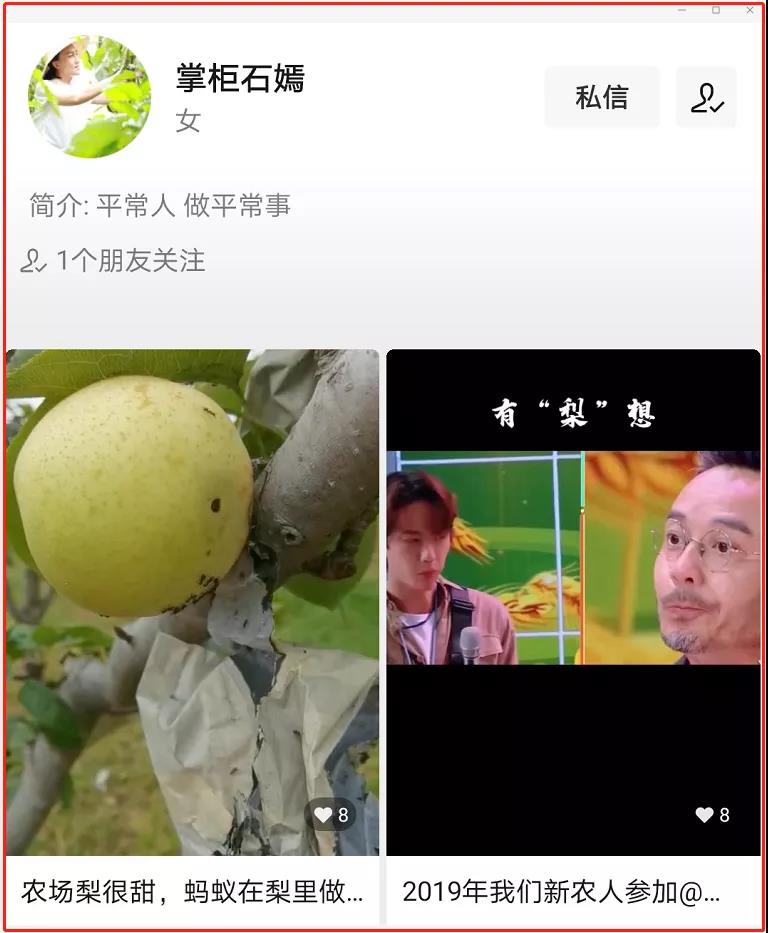Open 掌柜石嫣's profile avatar

[90, 97]
